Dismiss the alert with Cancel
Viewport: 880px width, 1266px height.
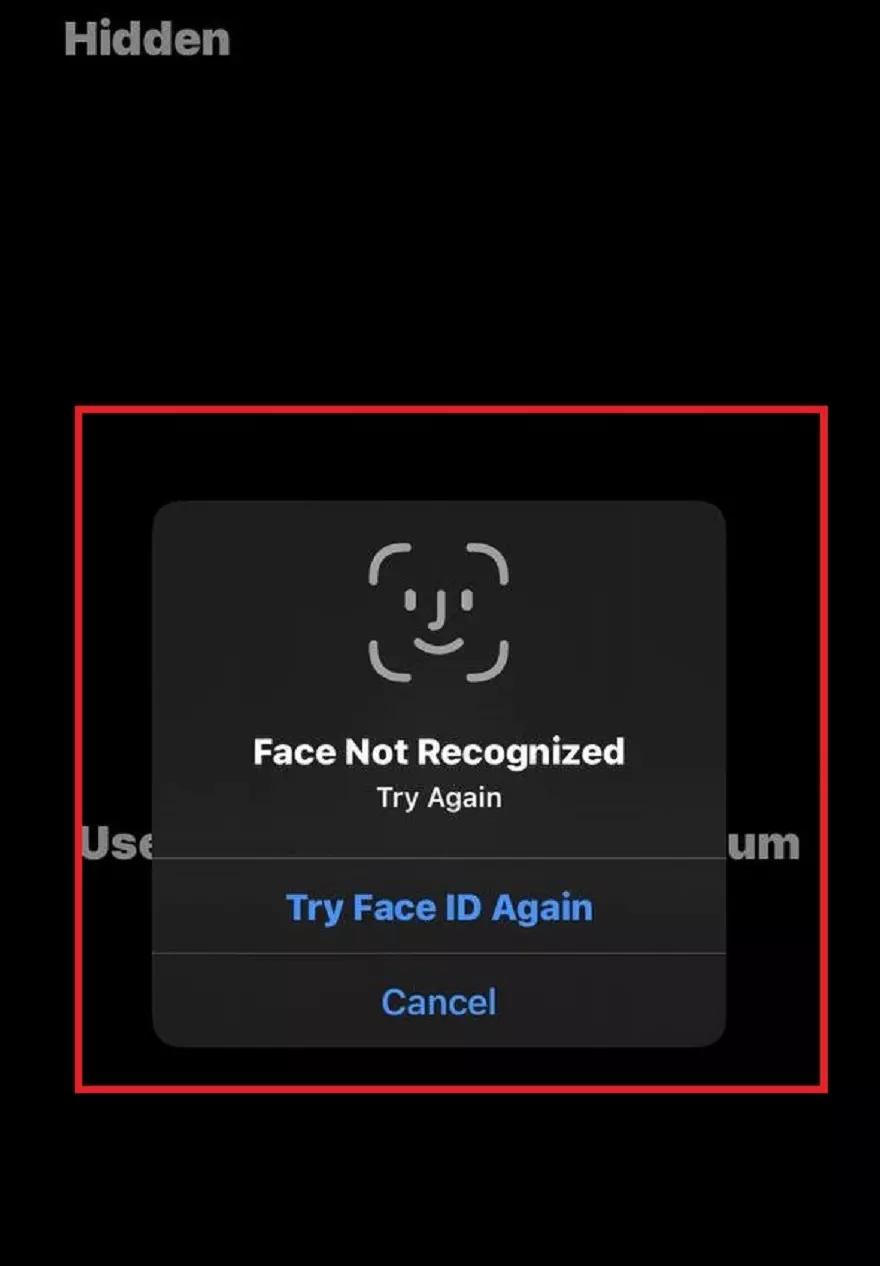[x=438, y=1002]
